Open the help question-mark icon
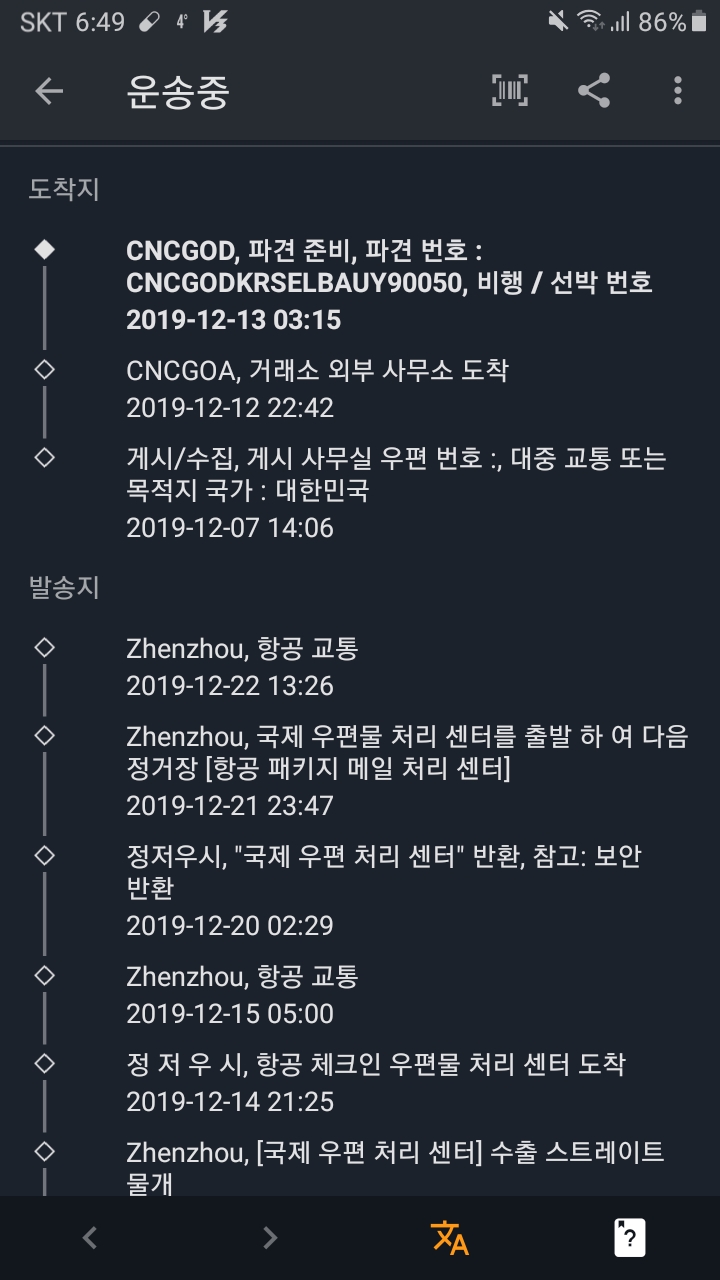Image resolution: width=720 pixels, height=1280 pixels. (629, 1238)
